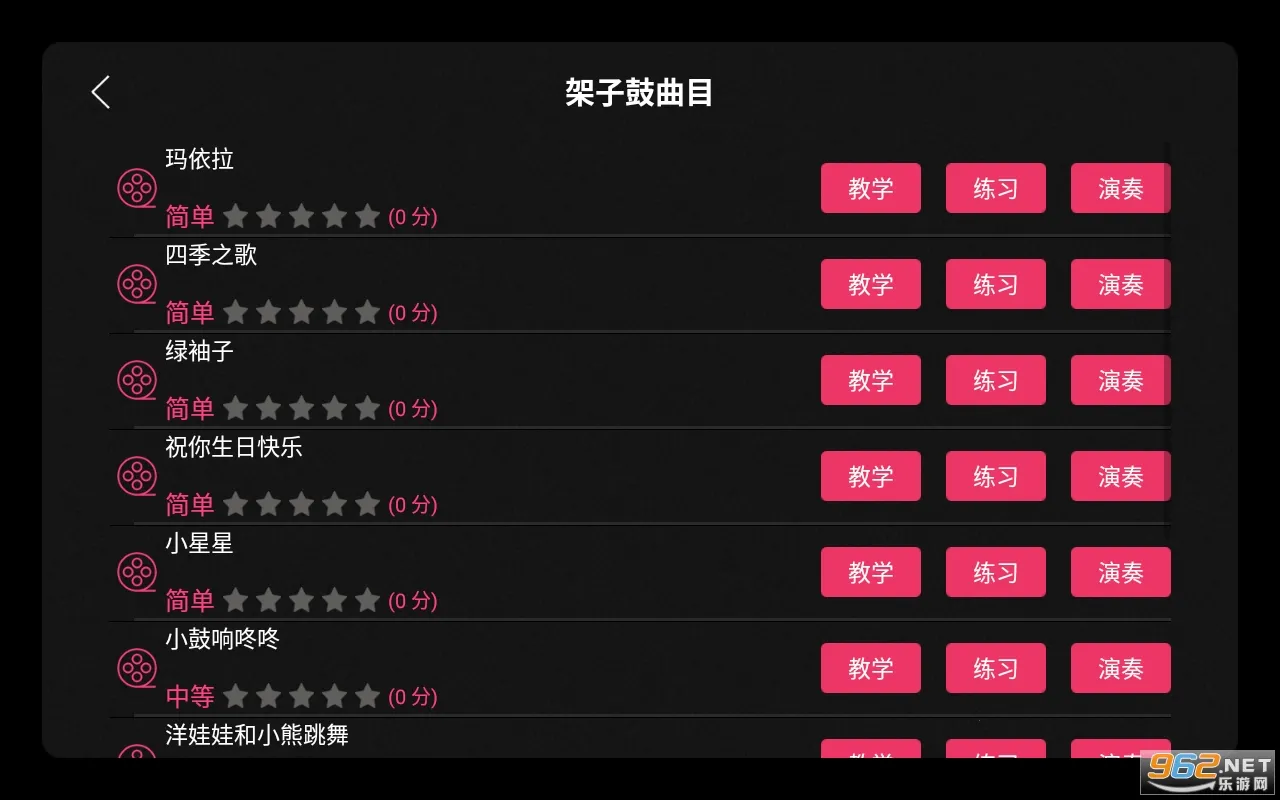Screen dimensions: 1280x800
Task: Start 演奏 for 小星星
Action: tap(1120, 572)
